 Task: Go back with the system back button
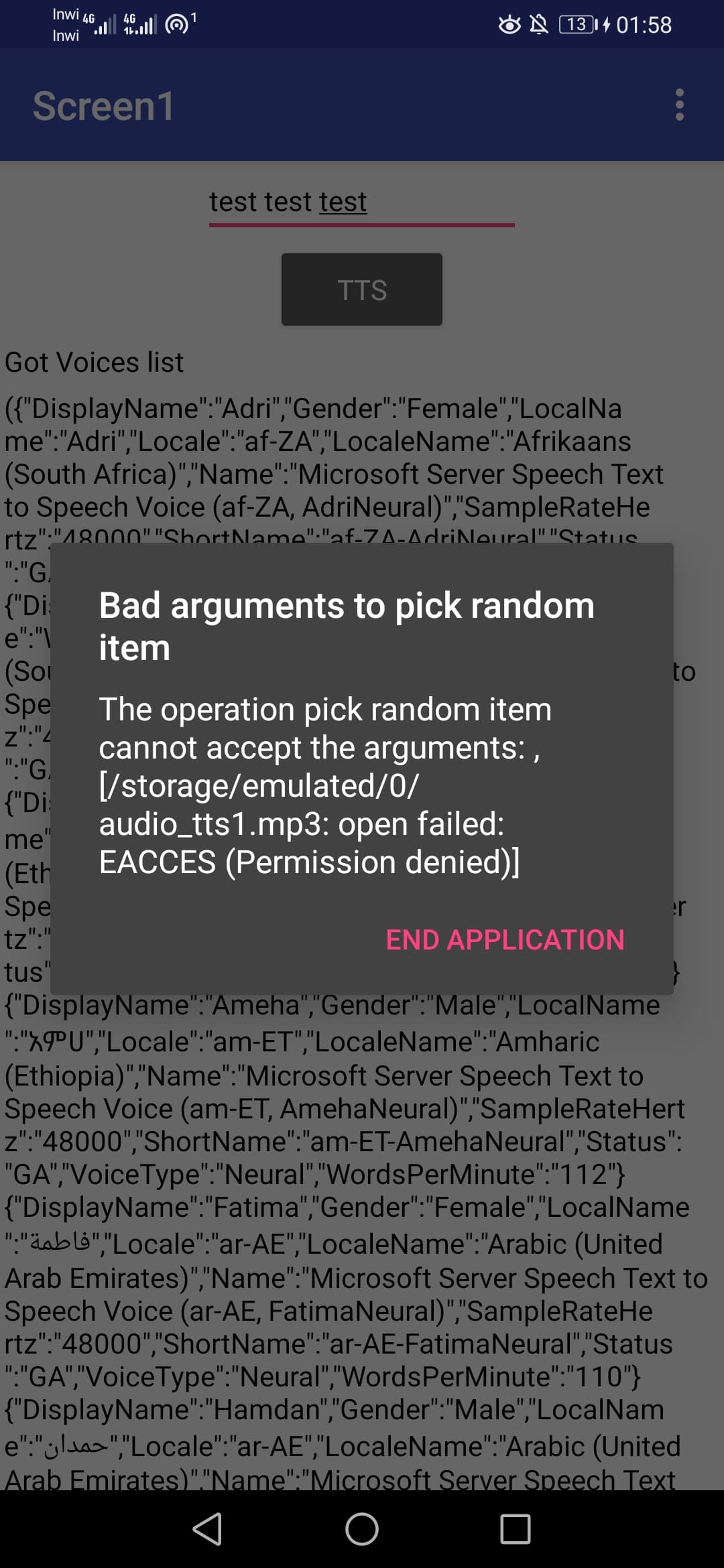207,1529
